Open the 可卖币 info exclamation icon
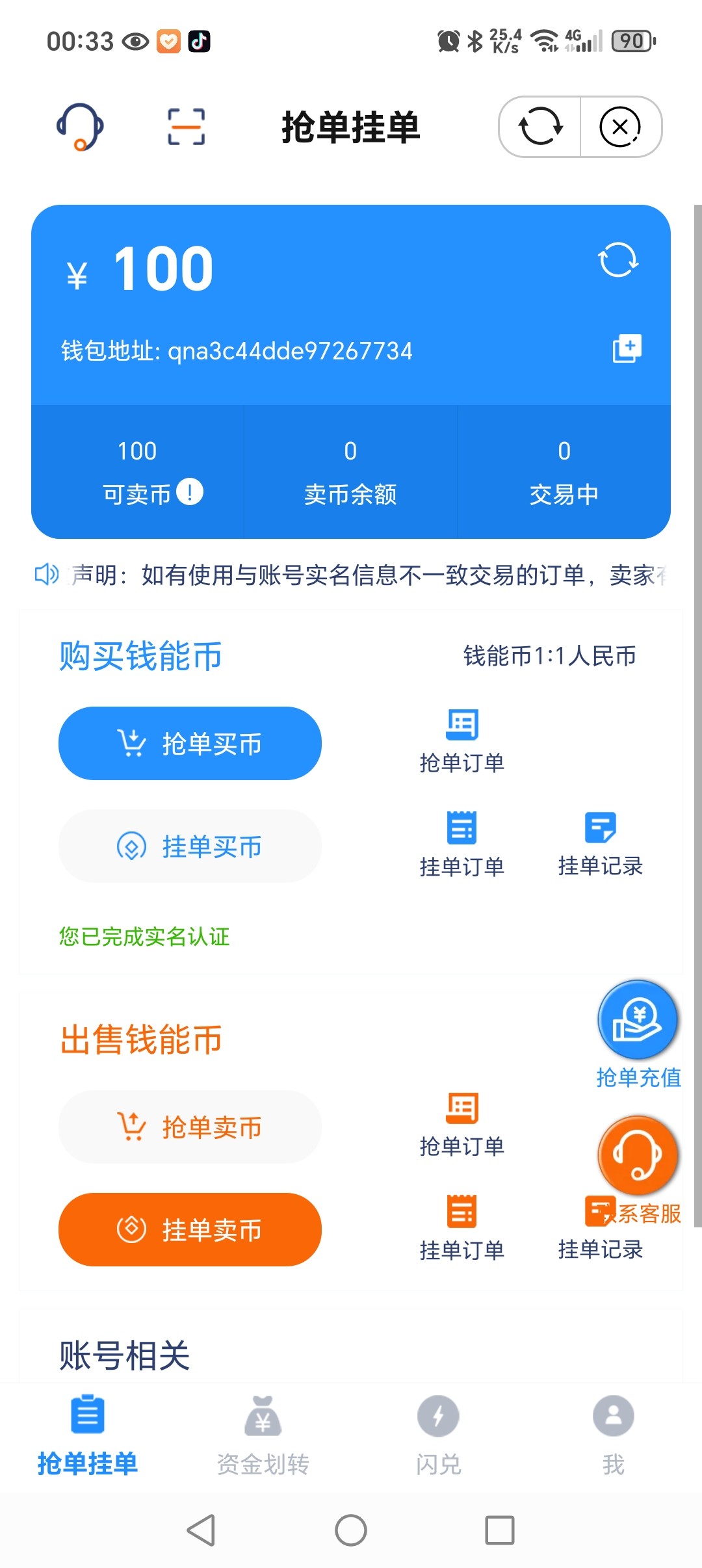This screenshot has height=1568, width=702. tap(190, 491)
